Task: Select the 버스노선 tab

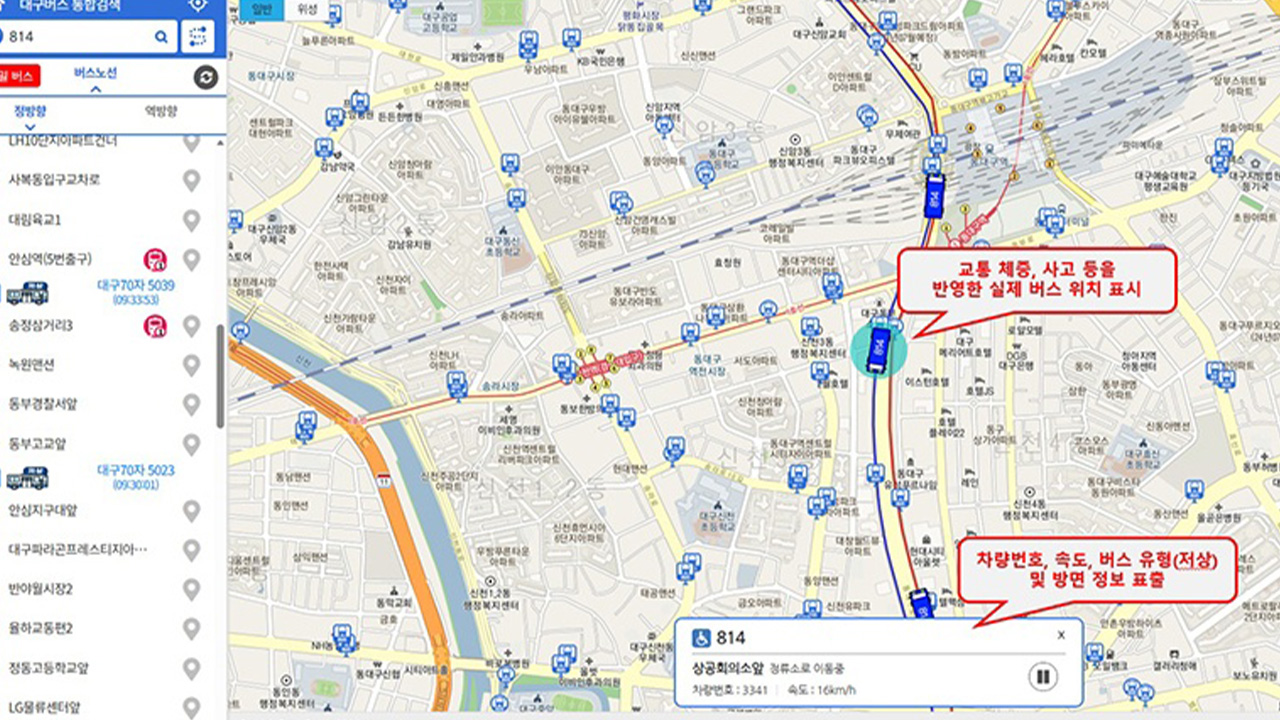Action: pos(96,74)
